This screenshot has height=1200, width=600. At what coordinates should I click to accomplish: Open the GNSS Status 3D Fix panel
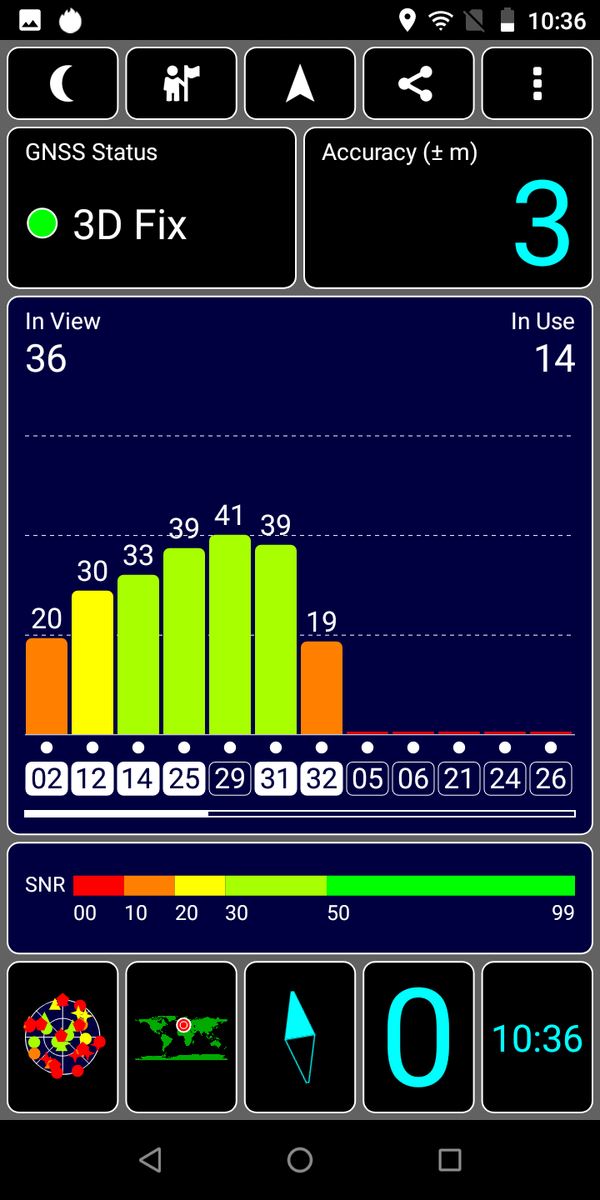click(x=152, y=208)
